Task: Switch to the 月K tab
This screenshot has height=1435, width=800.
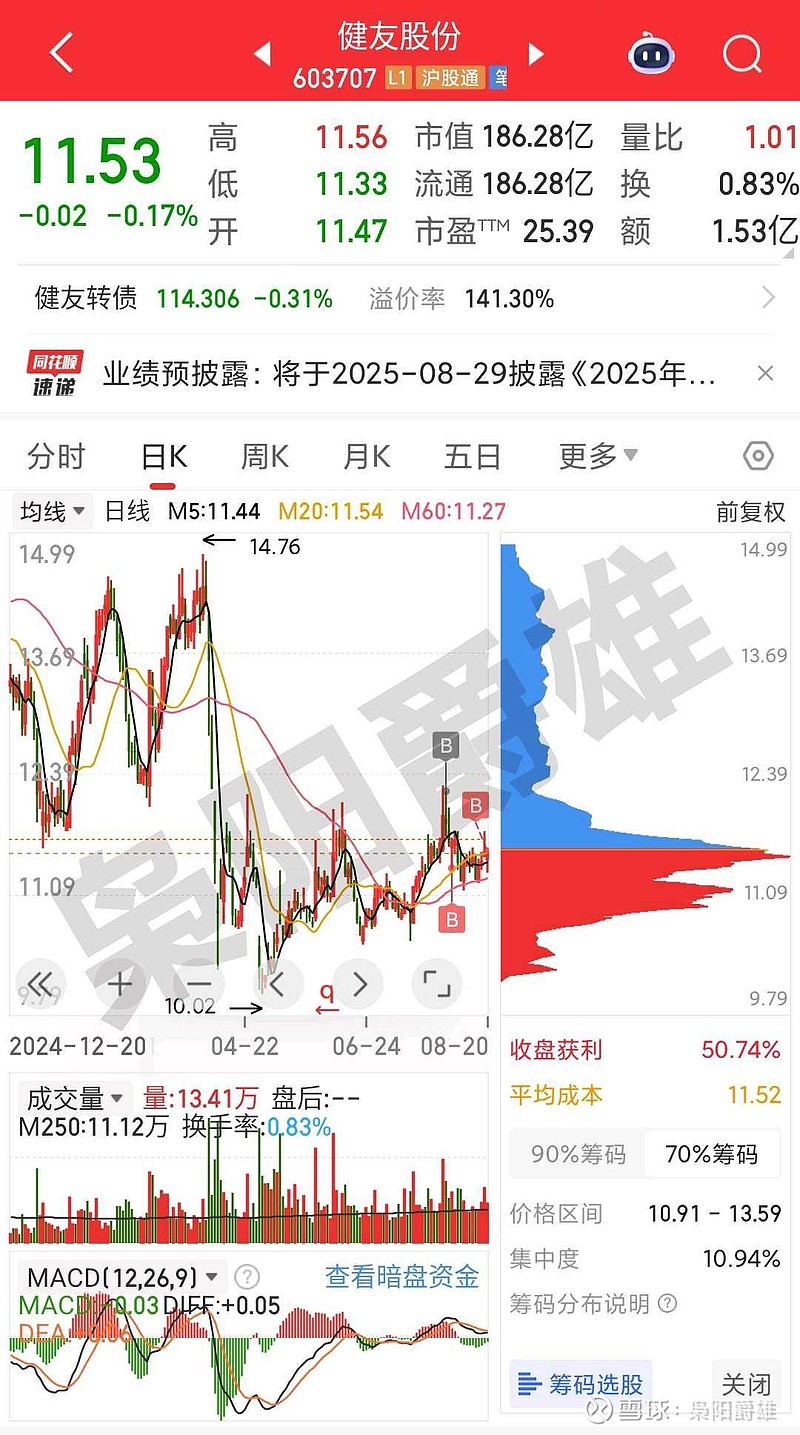Action: click(367, 457)
